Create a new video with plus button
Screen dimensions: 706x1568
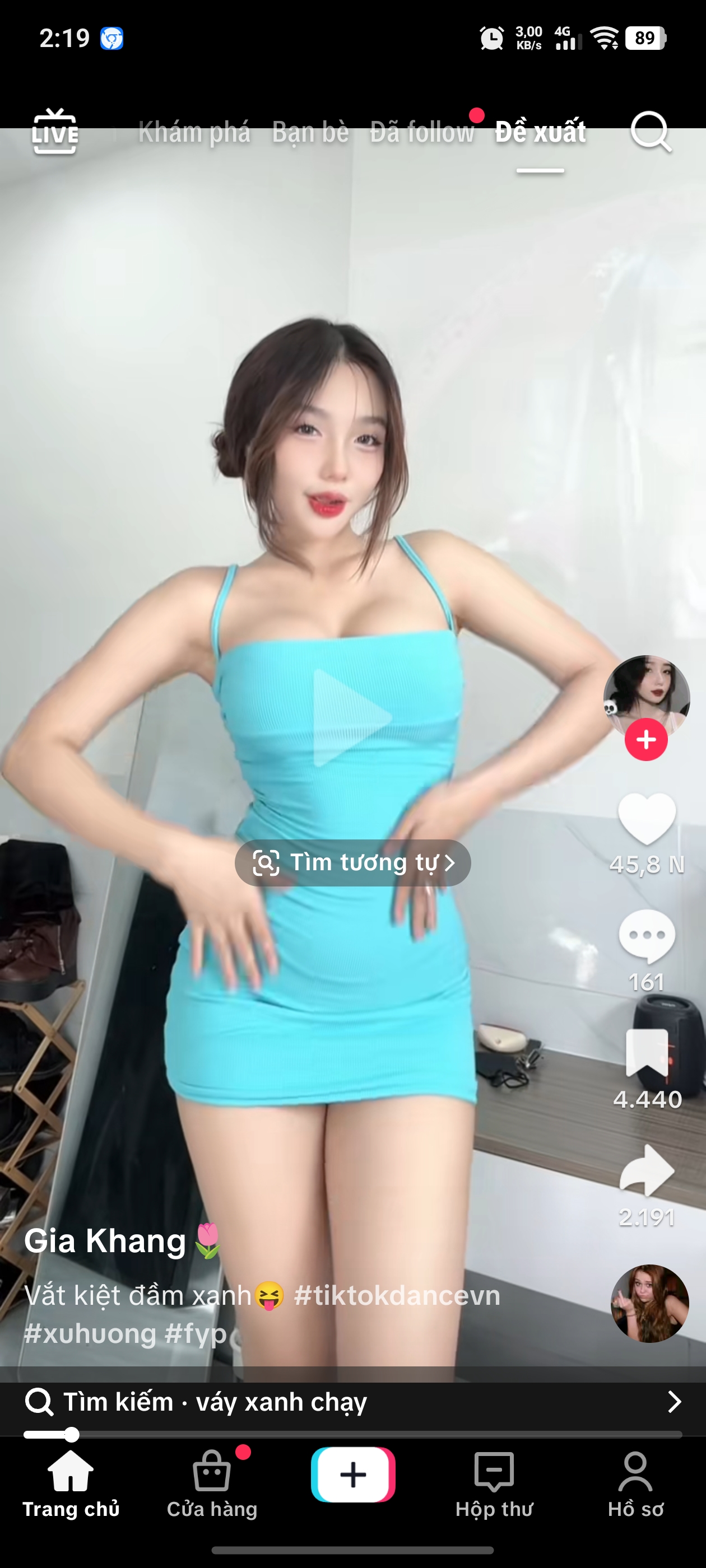(352, 1475)
